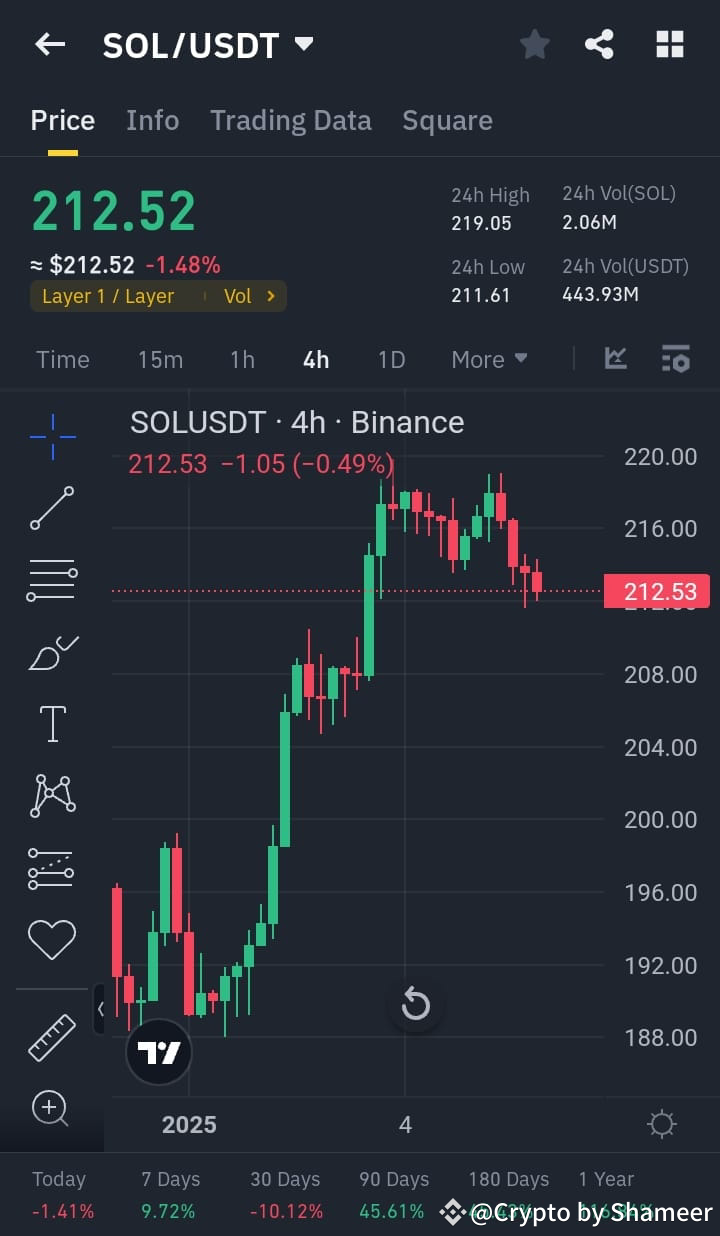Tap the TradingView logo watermark

tap(158, 1051)
